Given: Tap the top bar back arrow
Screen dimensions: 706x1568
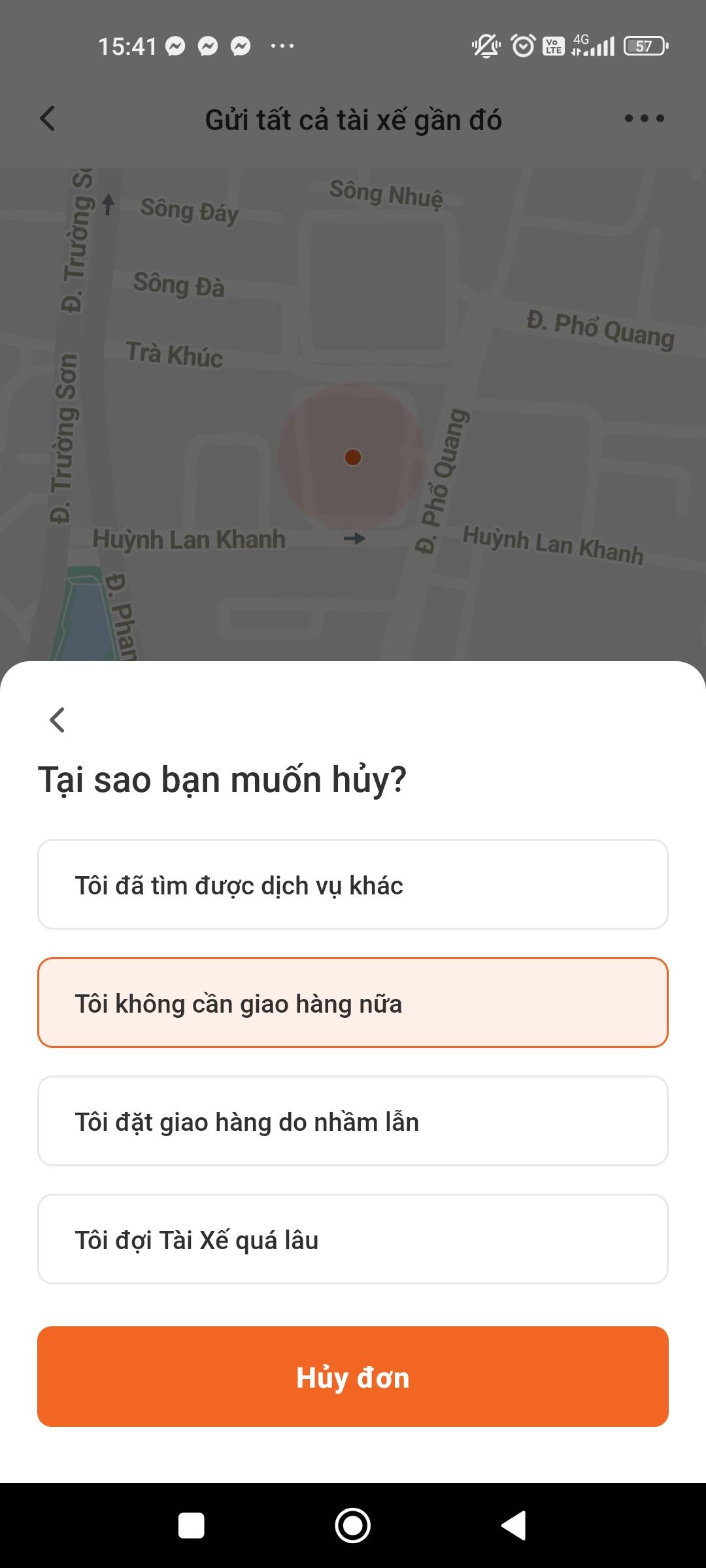Looking at the screenshot, I should click(48, 118).
